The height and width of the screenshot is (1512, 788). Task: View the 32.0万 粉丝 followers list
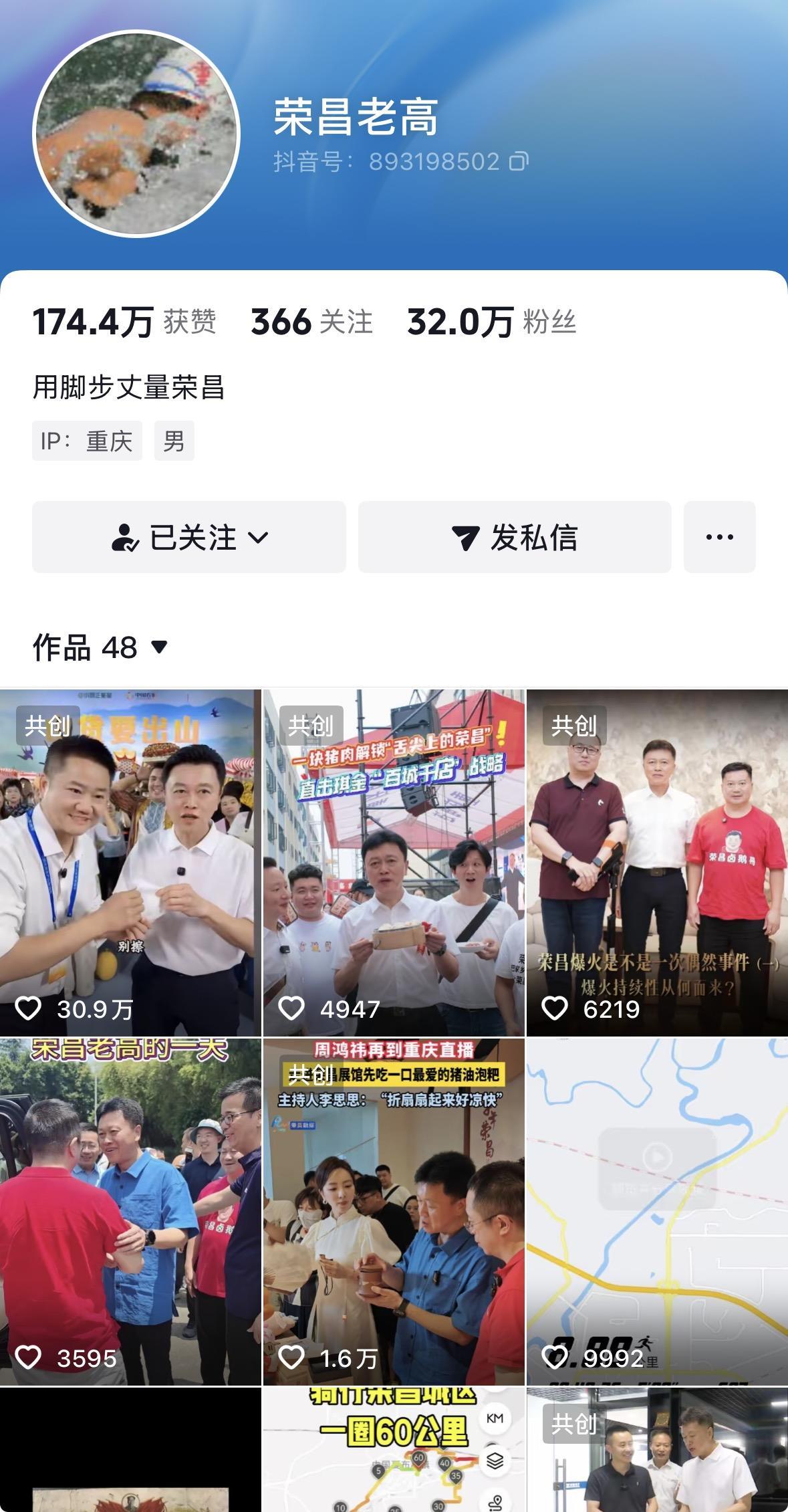click(x=491, y=322)
